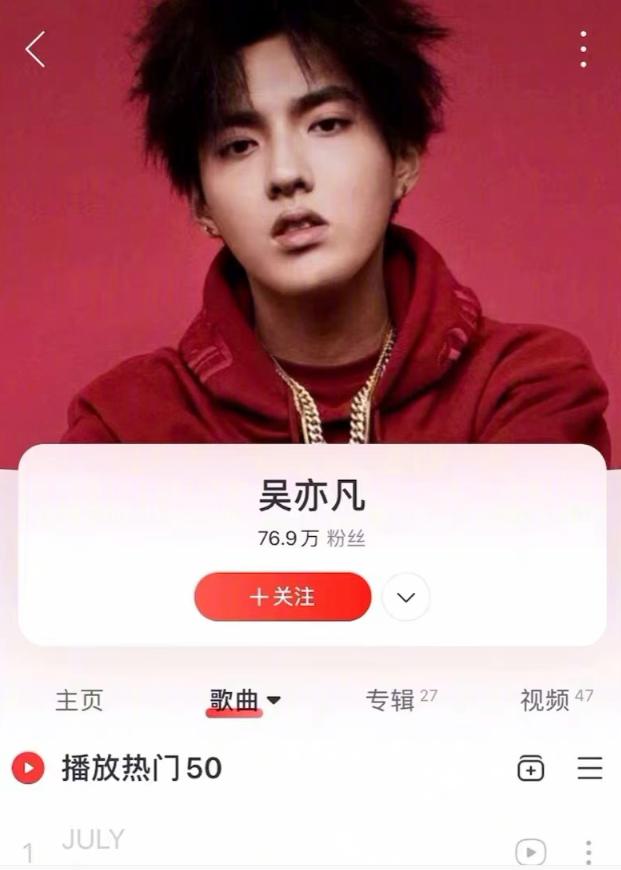Open the overflow menu at top right
This screenshot has height=870, width=621.
583,49
